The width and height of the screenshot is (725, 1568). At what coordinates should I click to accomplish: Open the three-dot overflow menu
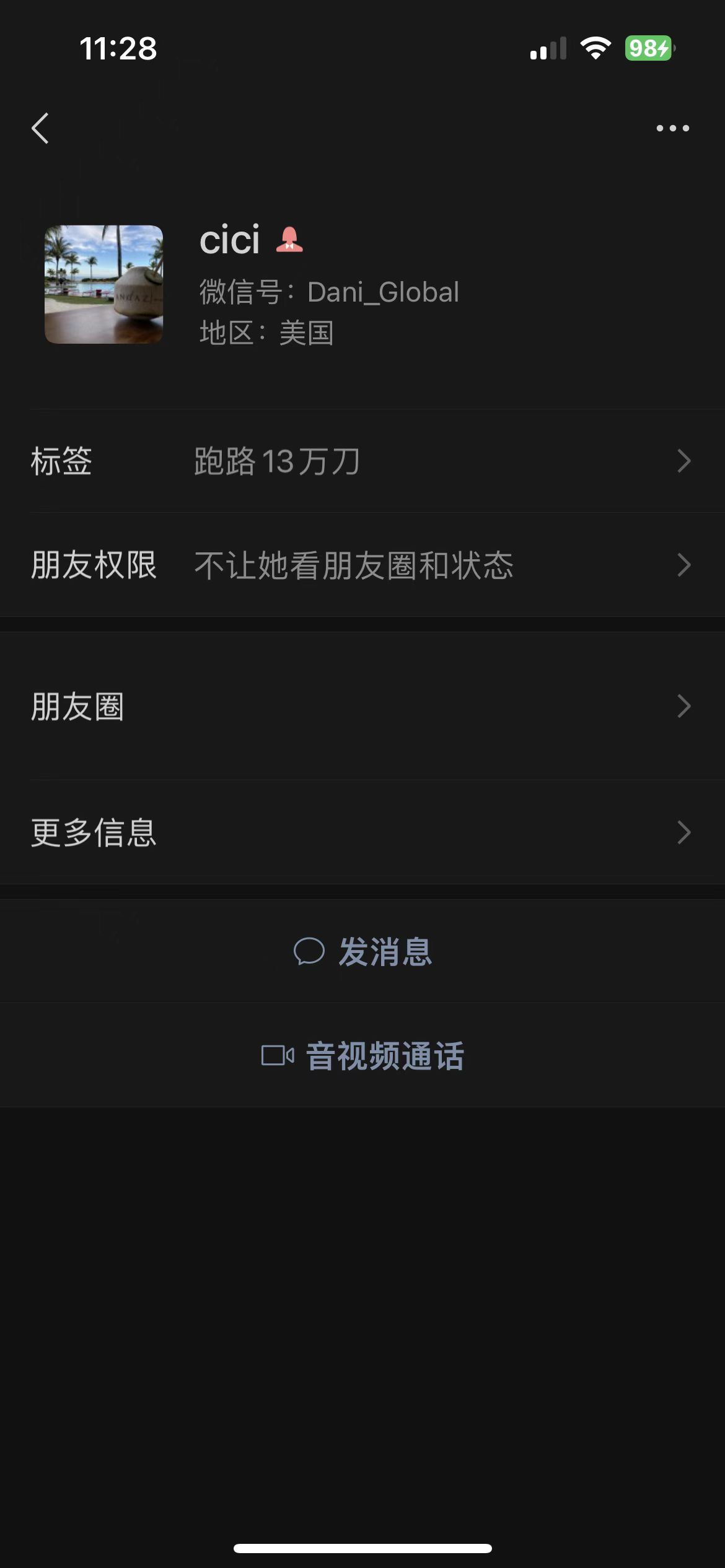(x=672, y=128)
